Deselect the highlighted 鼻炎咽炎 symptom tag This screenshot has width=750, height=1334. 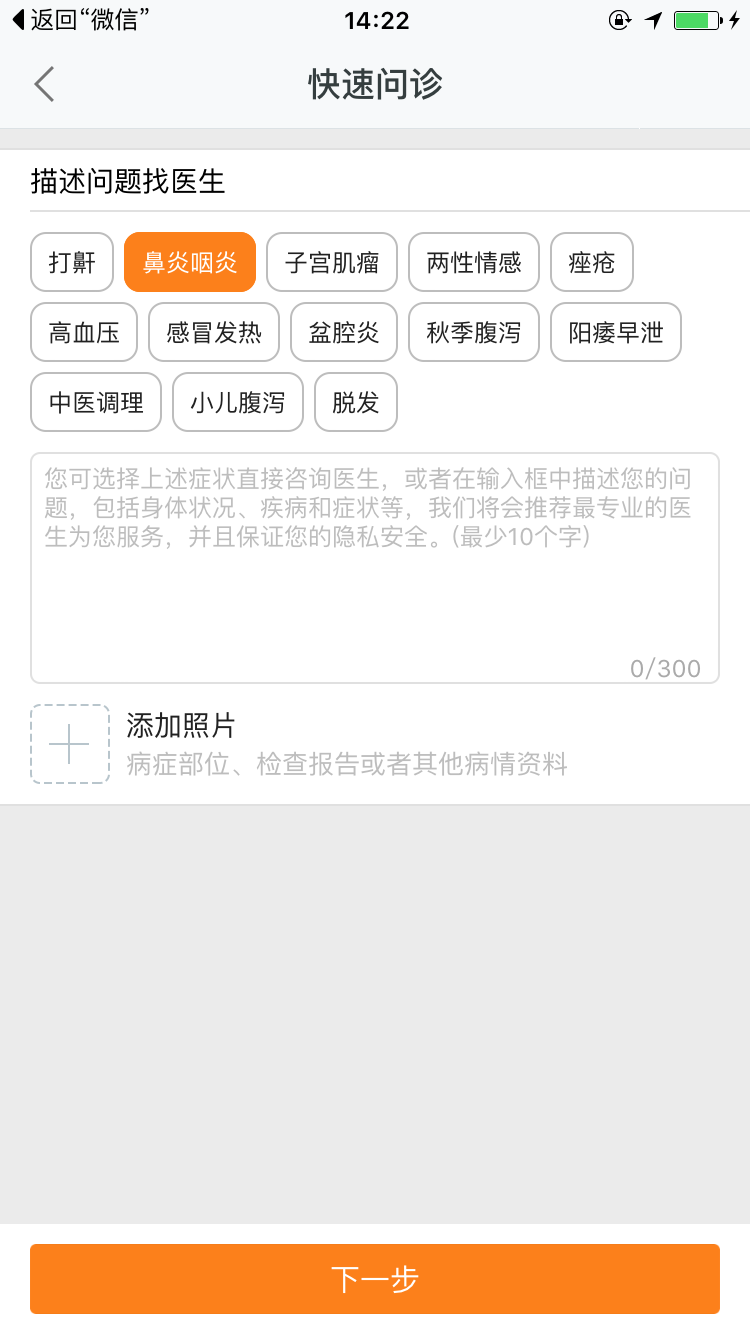(x=190, y=261)
